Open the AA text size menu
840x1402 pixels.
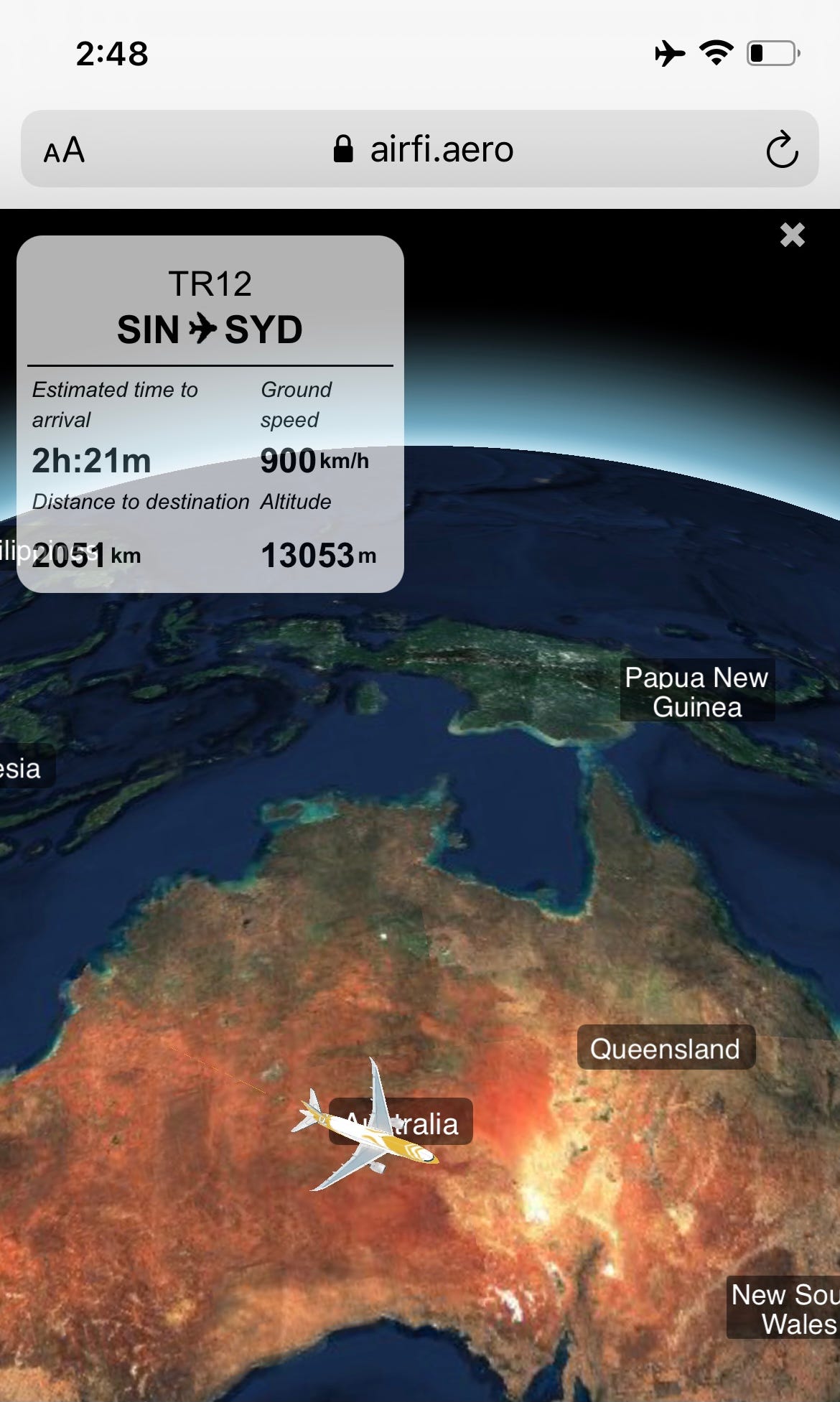tap(64, 150)
